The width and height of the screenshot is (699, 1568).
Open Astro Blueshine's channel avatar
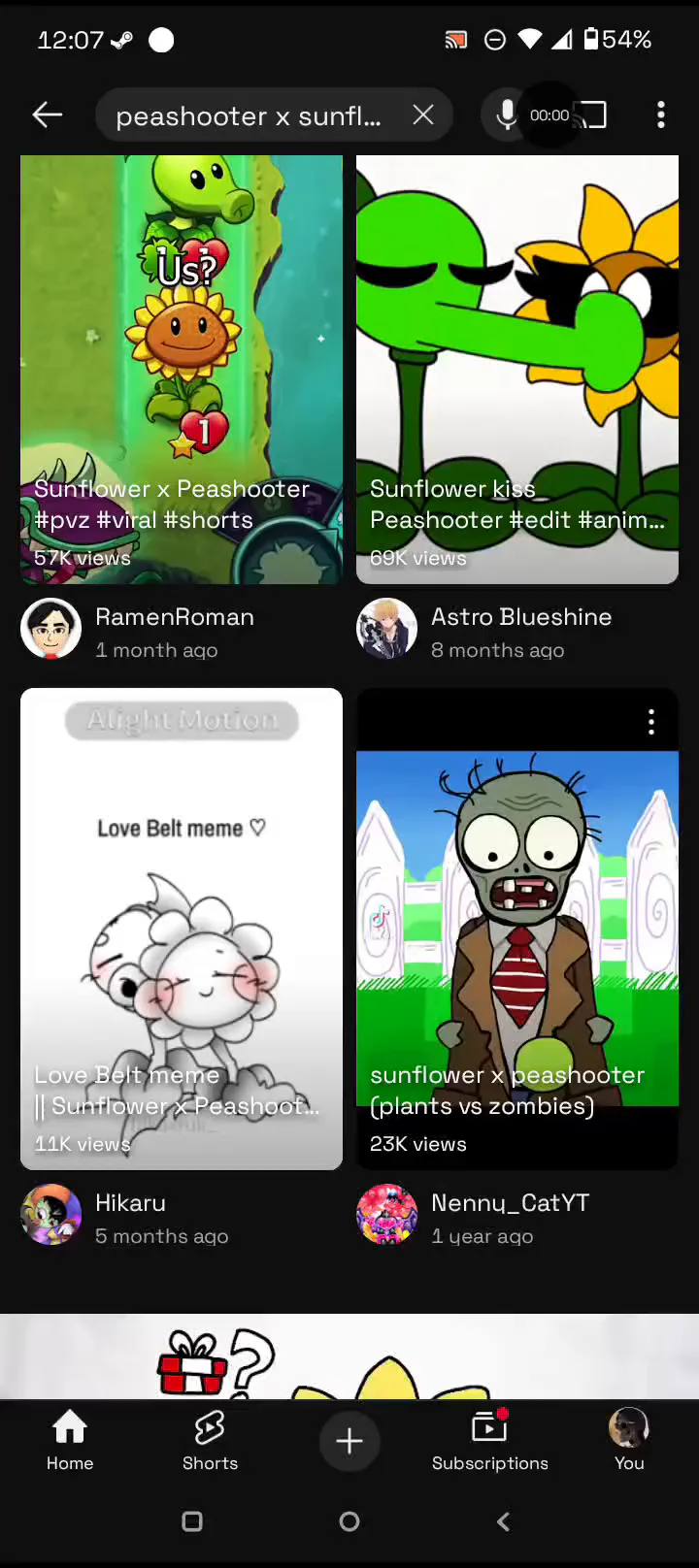(386, 629)
